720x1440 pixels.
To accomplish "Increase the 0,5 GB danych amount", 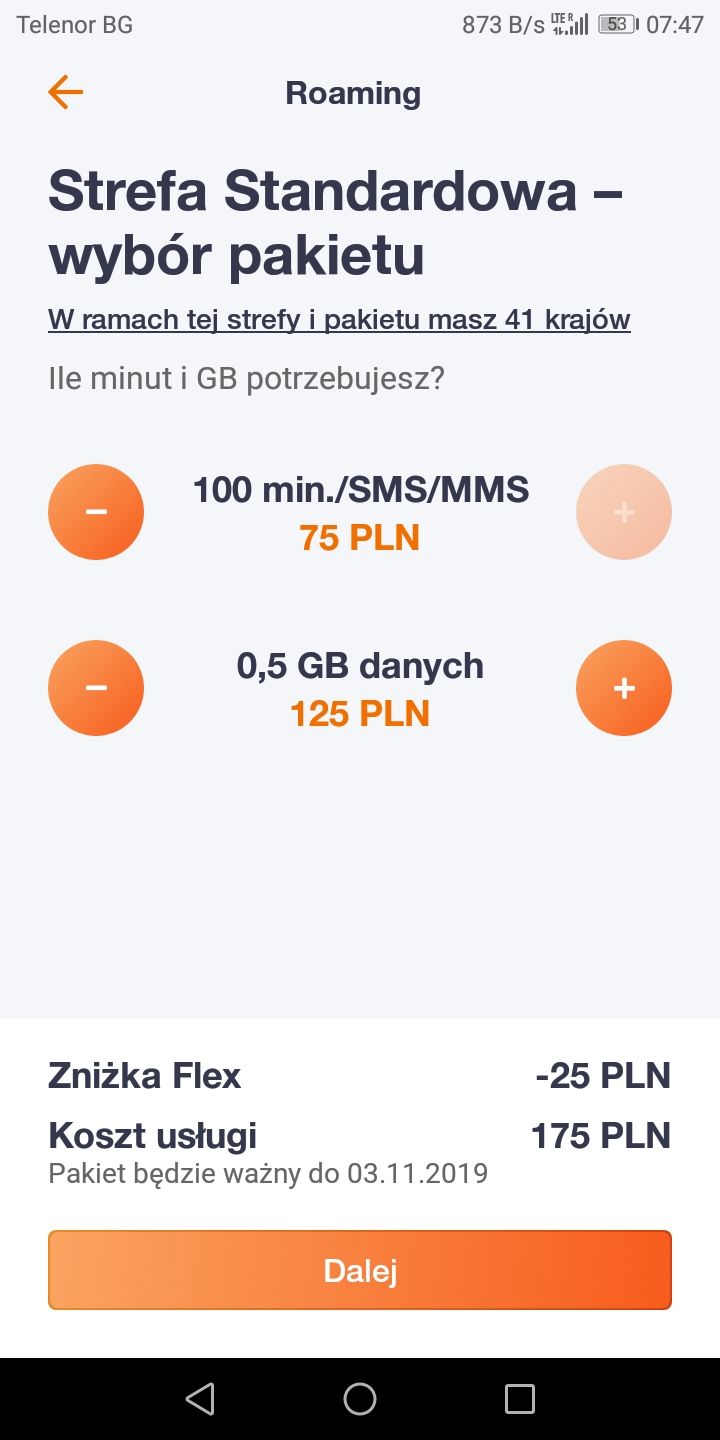I will pyautogui.click(x=623, y=687).
